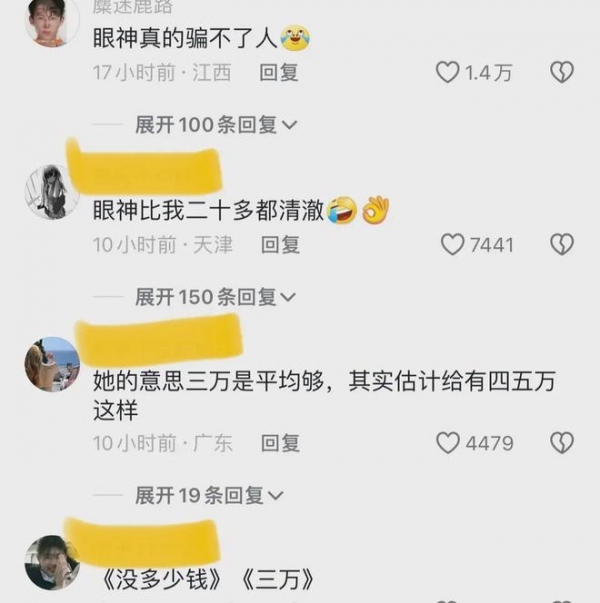Like the comment about 三万是平均够

448,442
